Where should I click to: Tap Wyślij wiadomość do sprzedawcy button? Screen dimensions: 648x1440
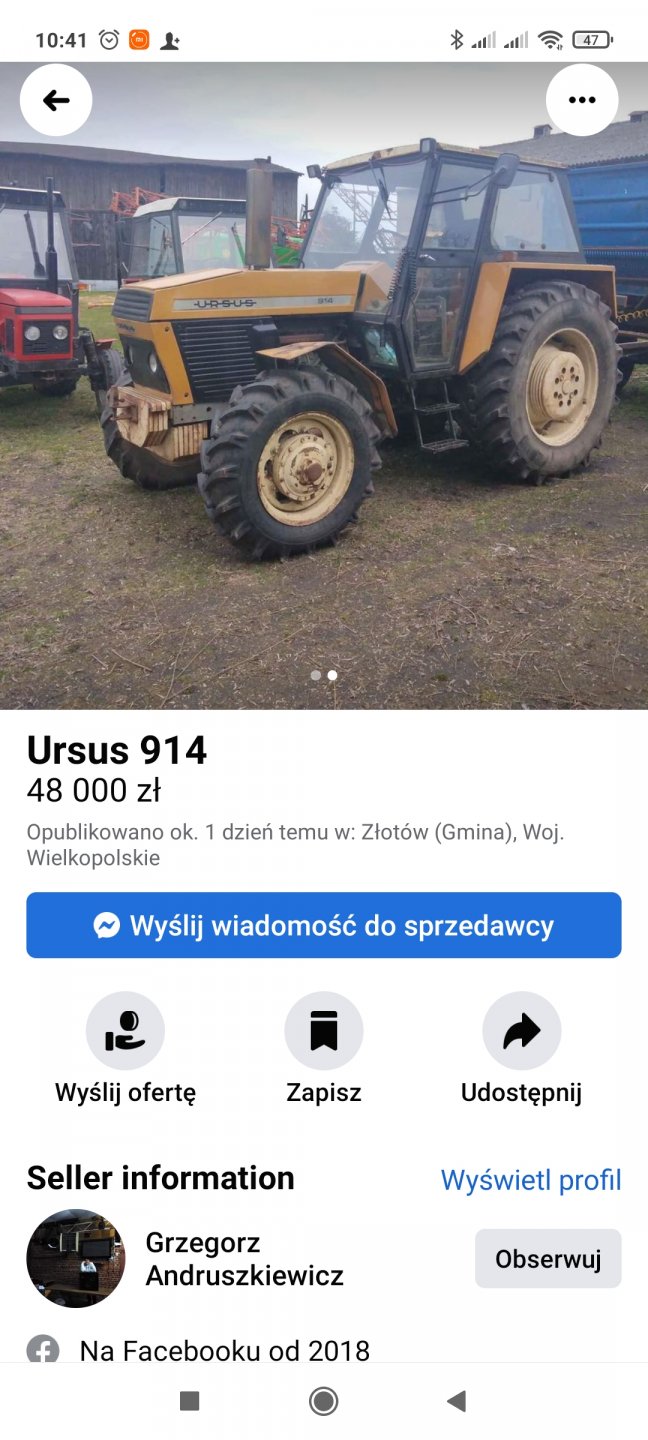(x=324, y=925)
